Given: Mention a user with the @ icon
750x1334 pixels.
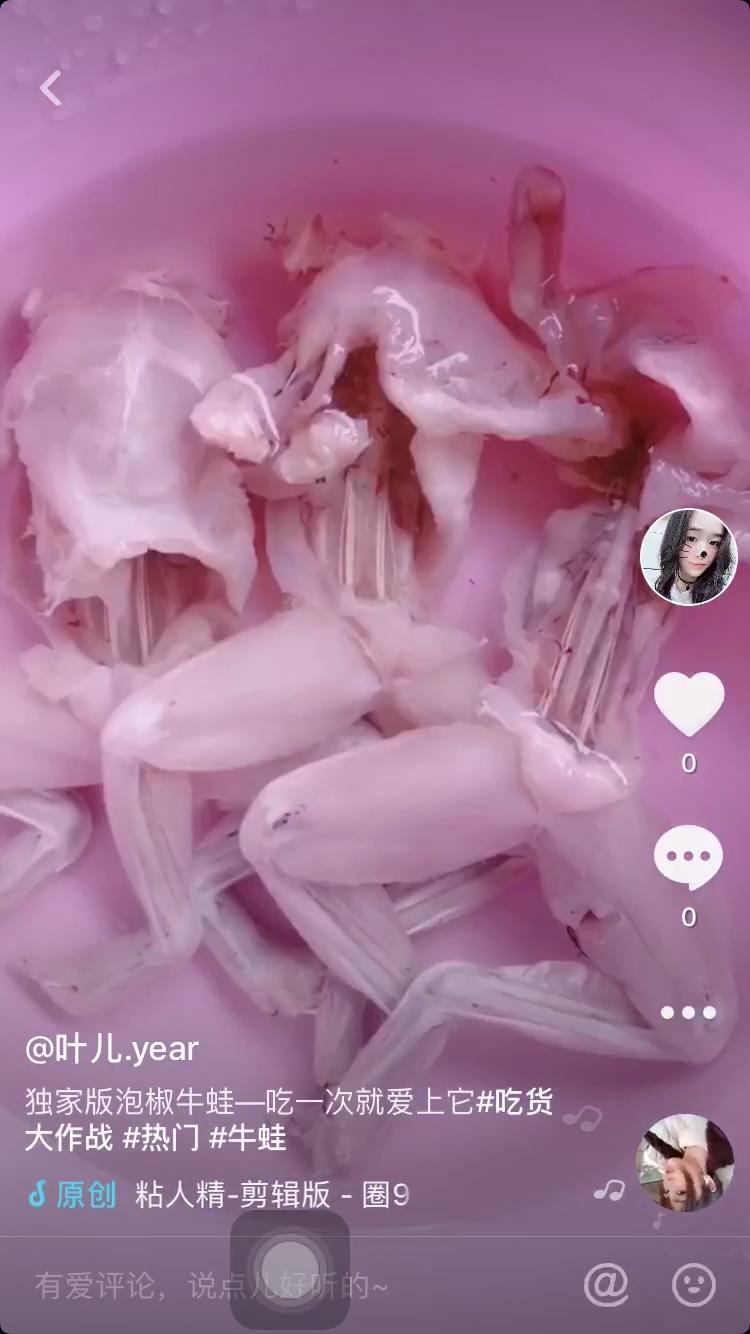Looking at the screenshot, I should [606, 1284].
